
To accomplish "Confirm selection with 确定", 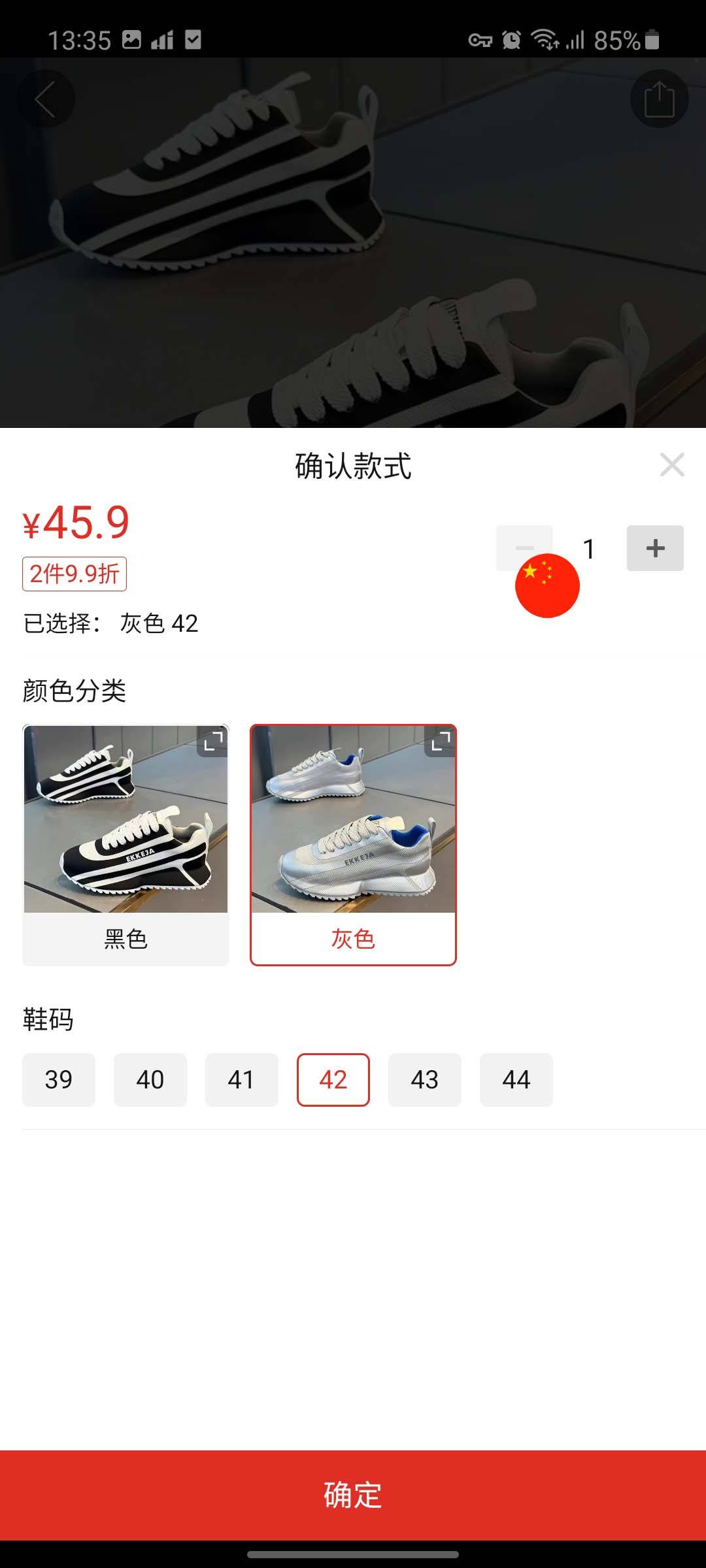I will [353, 1495].
